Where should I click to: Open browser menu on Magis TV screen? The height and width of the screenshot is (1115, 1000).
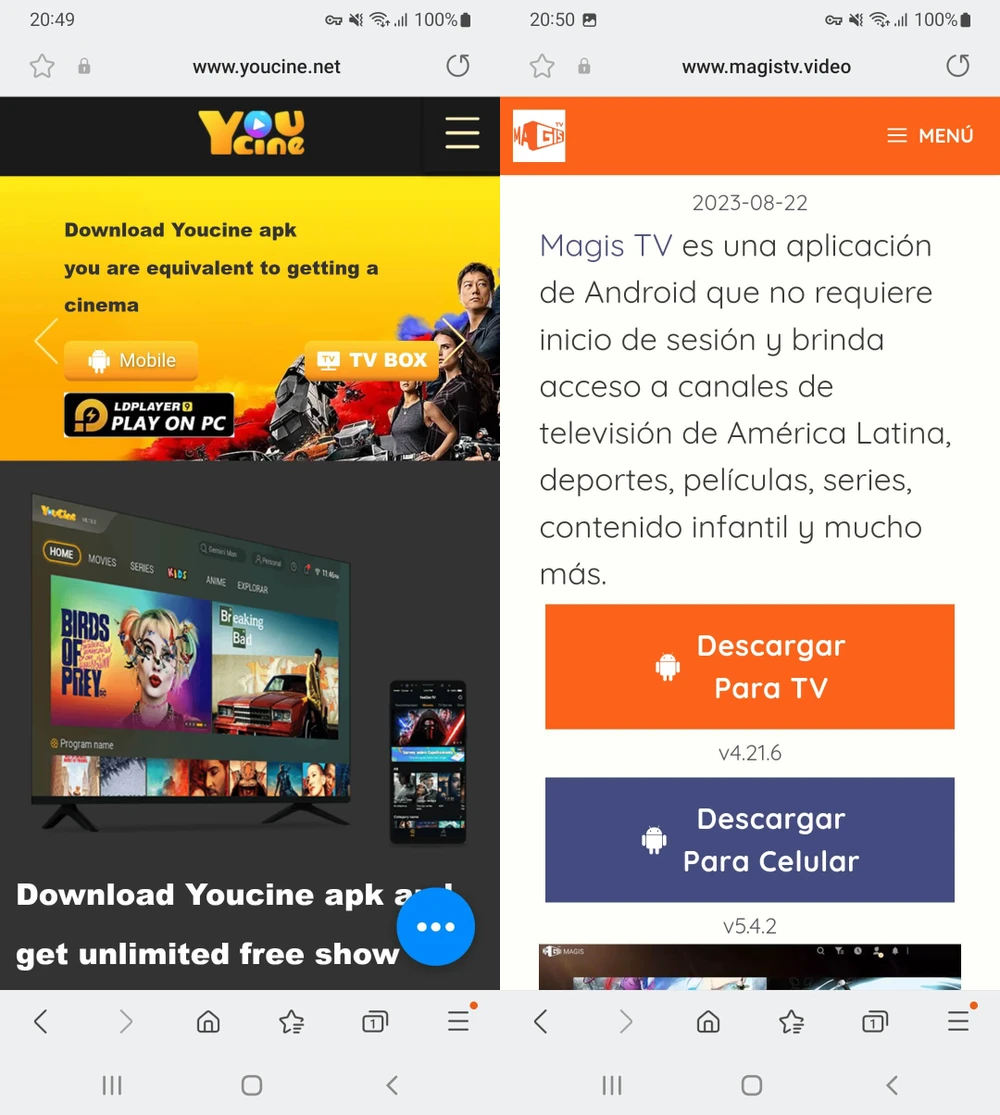pos(958,1021)
